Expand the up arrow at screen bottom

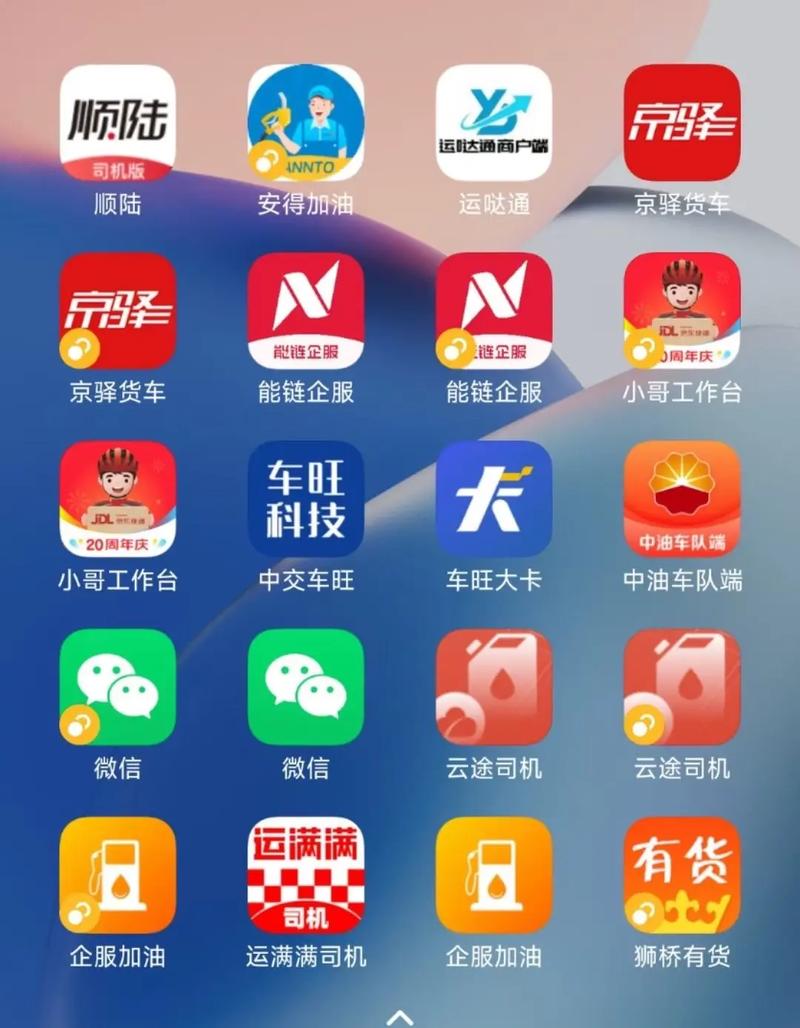coord(400,1017)
